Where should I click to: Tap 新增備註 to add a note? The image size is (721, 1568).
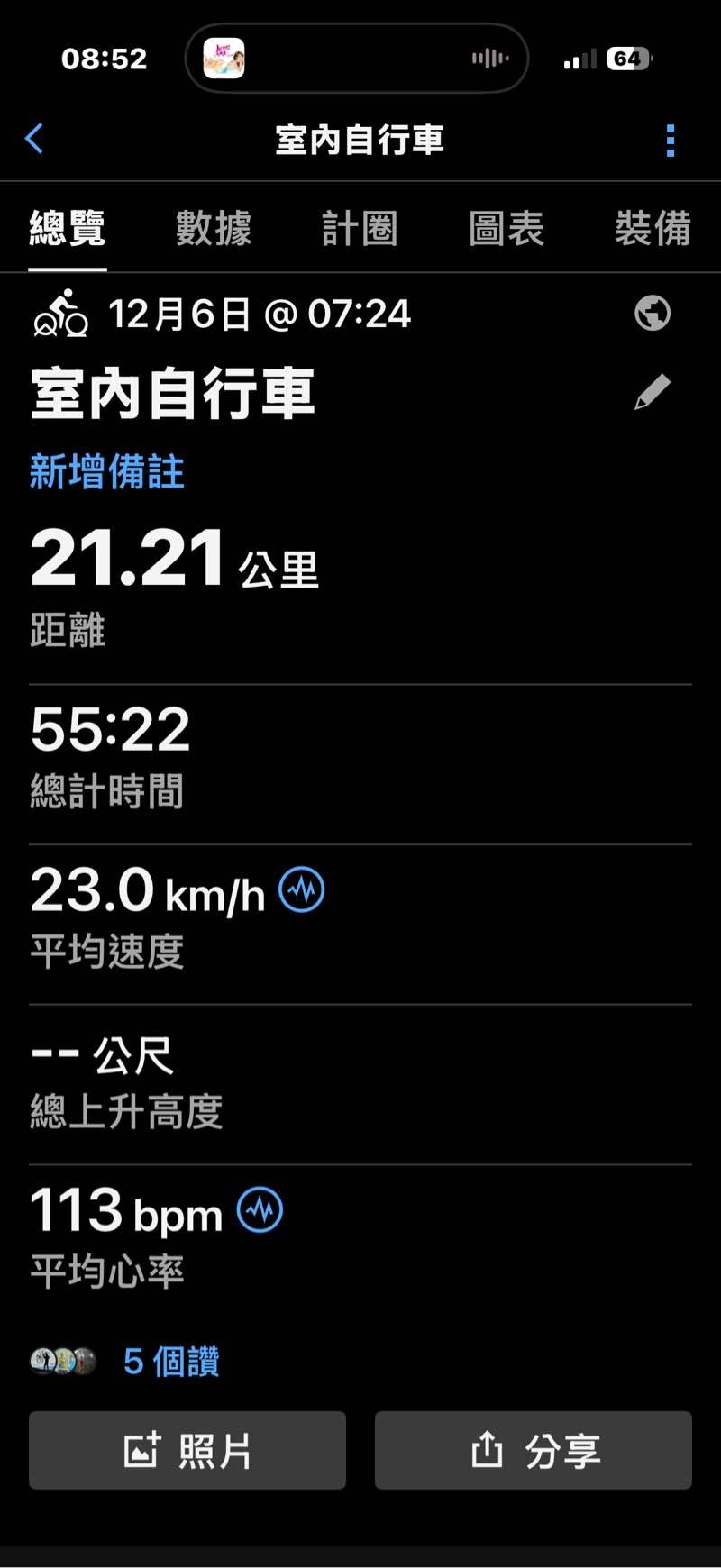[x=107, y=471]
